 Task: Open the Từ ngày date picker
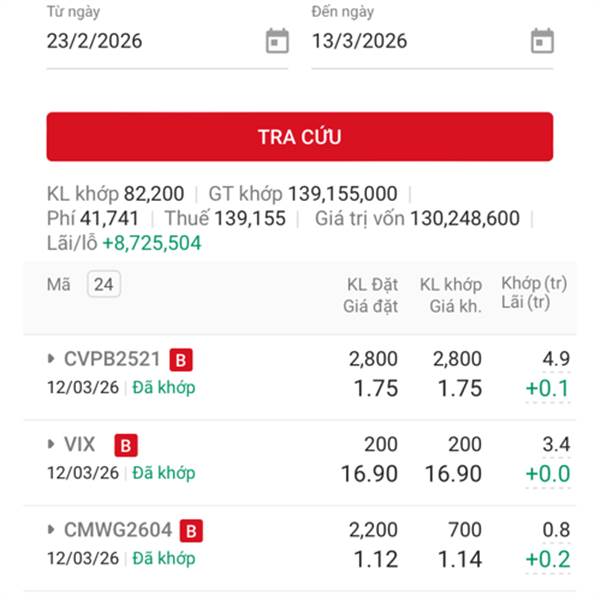pos(277,41)
